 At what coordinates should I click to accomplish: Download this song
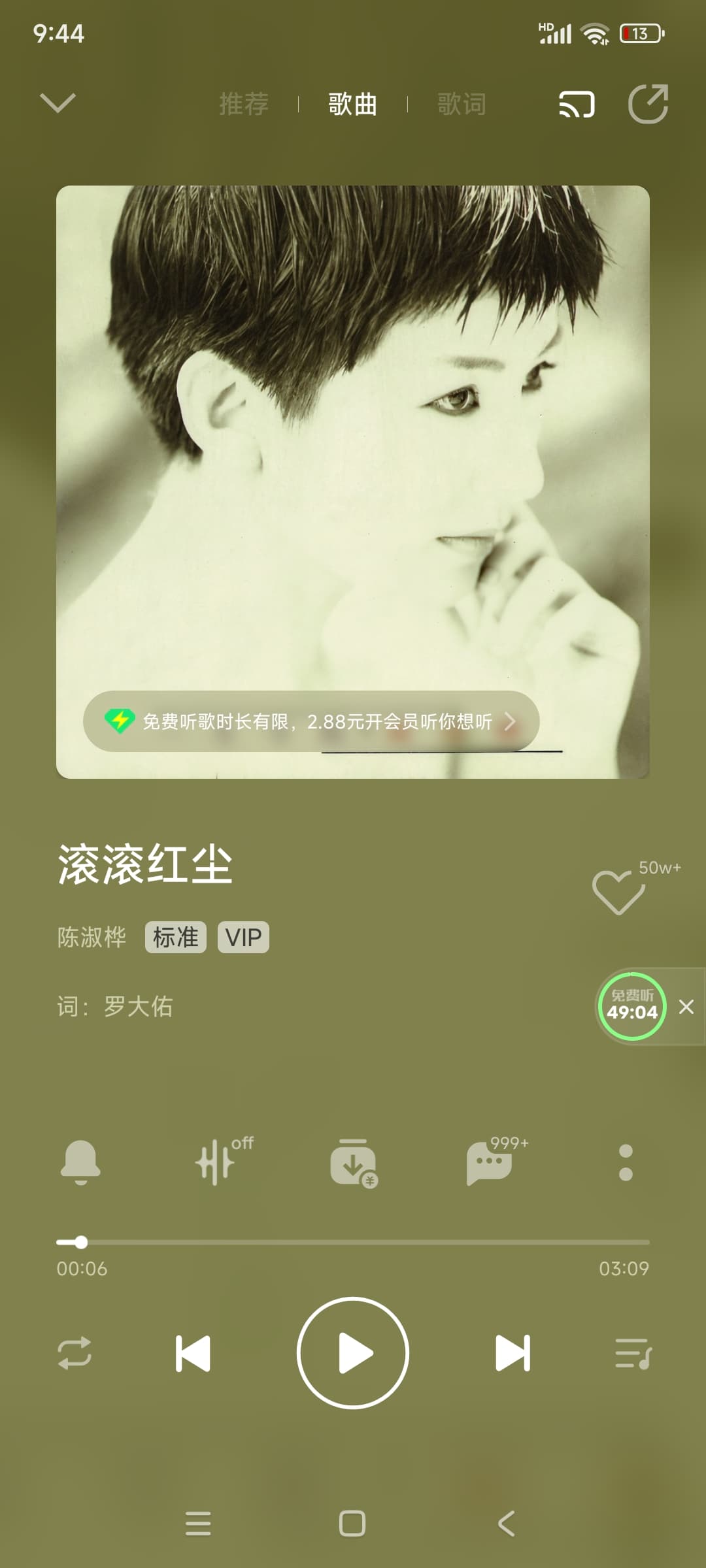point(353,1162)
